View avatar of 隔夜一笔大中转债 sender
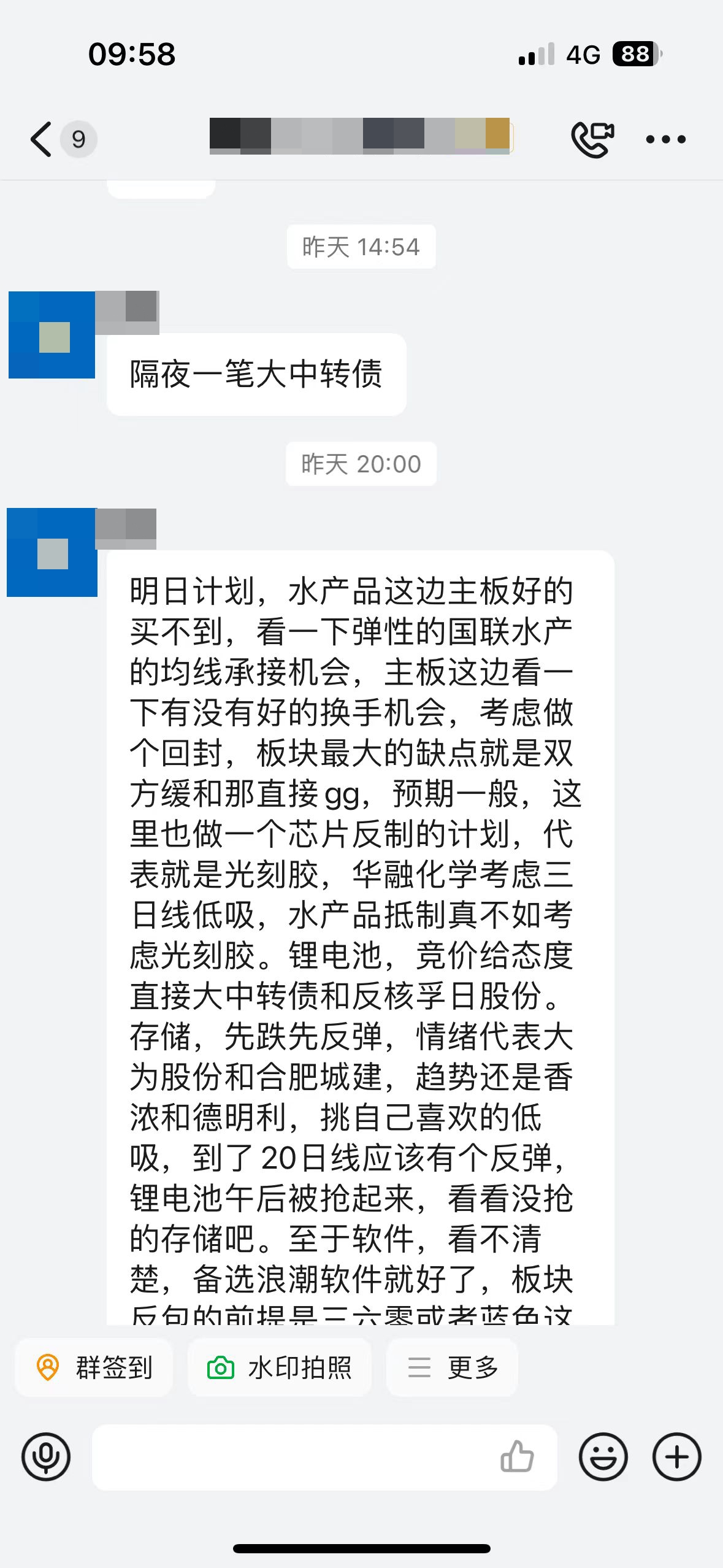Image resolution: width=723 pixels, height=1568 pixels. click(x=52, y=335)
